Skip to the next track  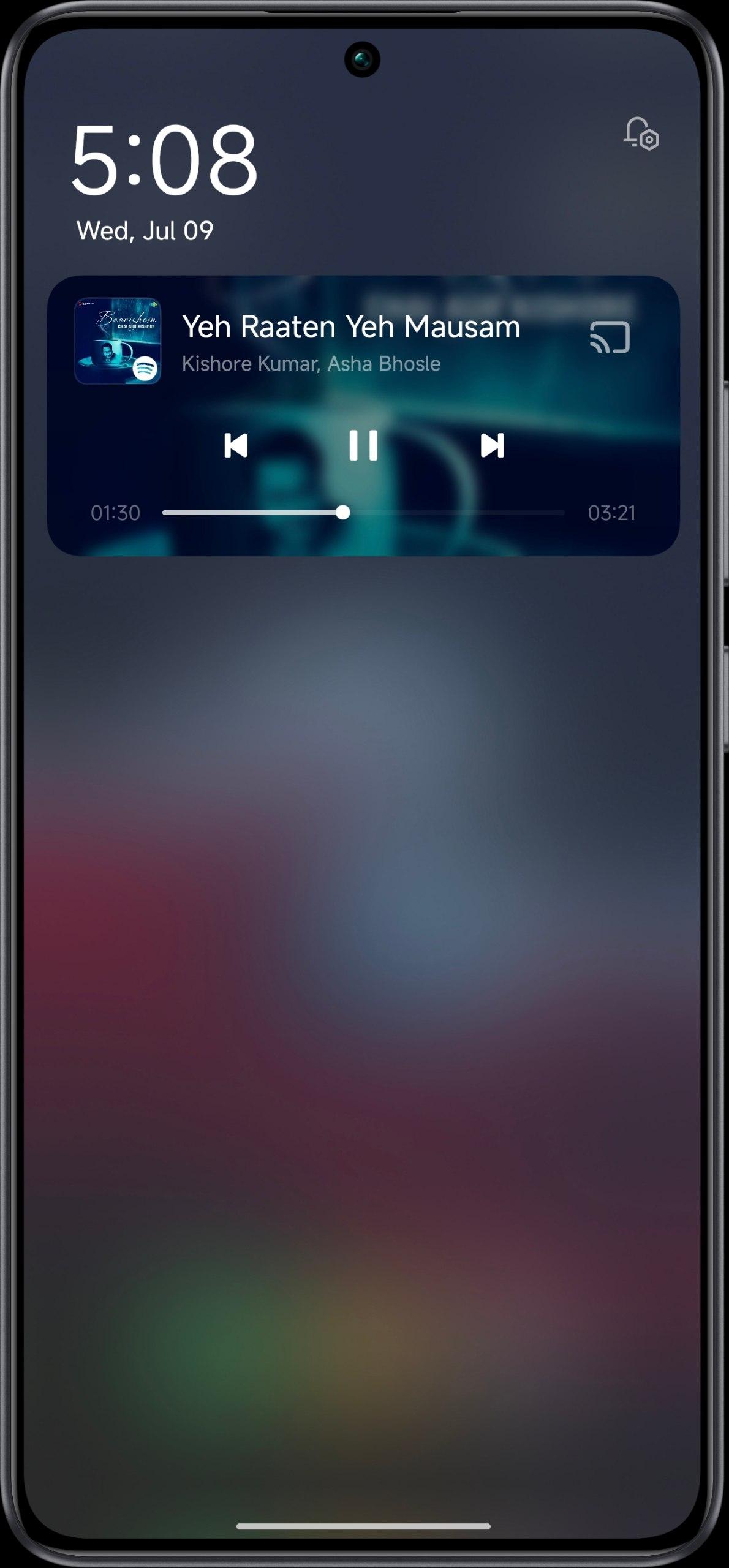point(492,445)
